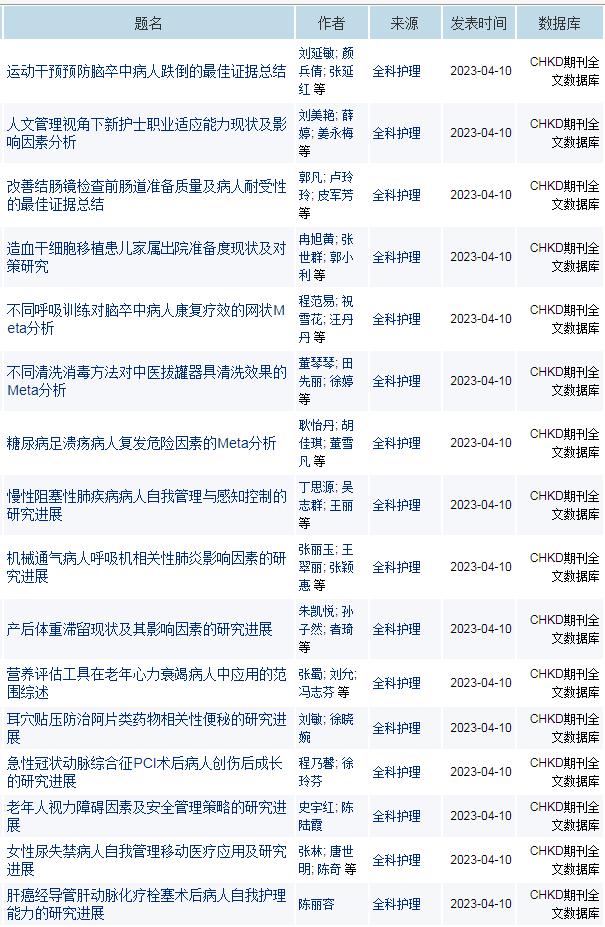Image resolution: width=605 pixels, height=927 pixels.
Task: Open article 运动干预预防脑卒中病人跌倒的最佳证据总结
Action: 146,72
